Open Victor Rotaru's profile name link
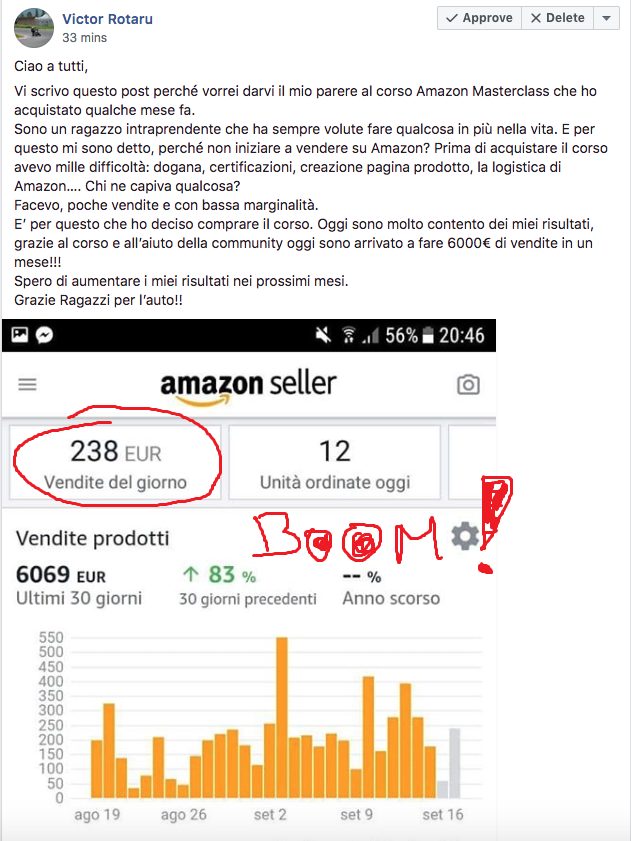 click(107, 19)
